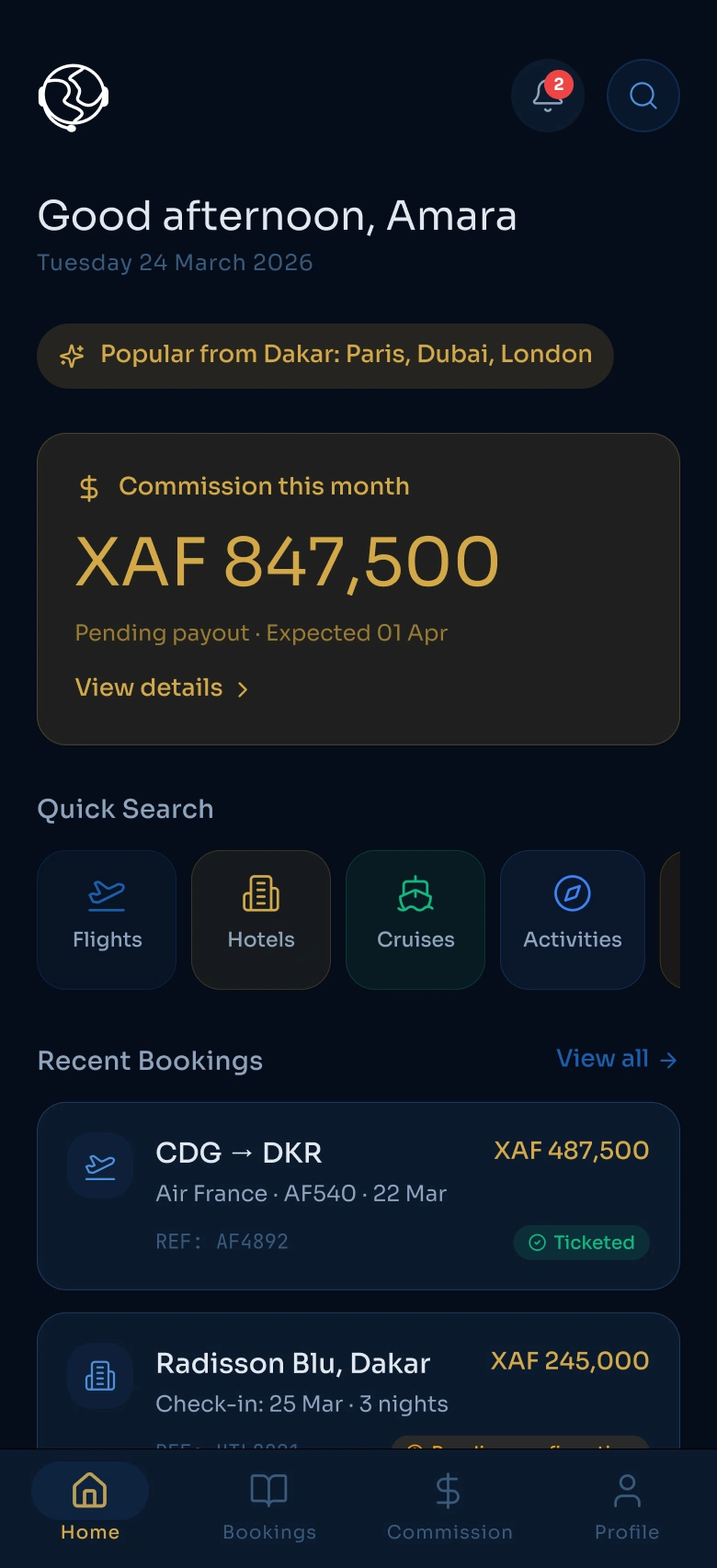This screenshot has height=1568, width=717.
Task: Open the Popular from Dakar suggestion chip
Action: pos(325,356)
